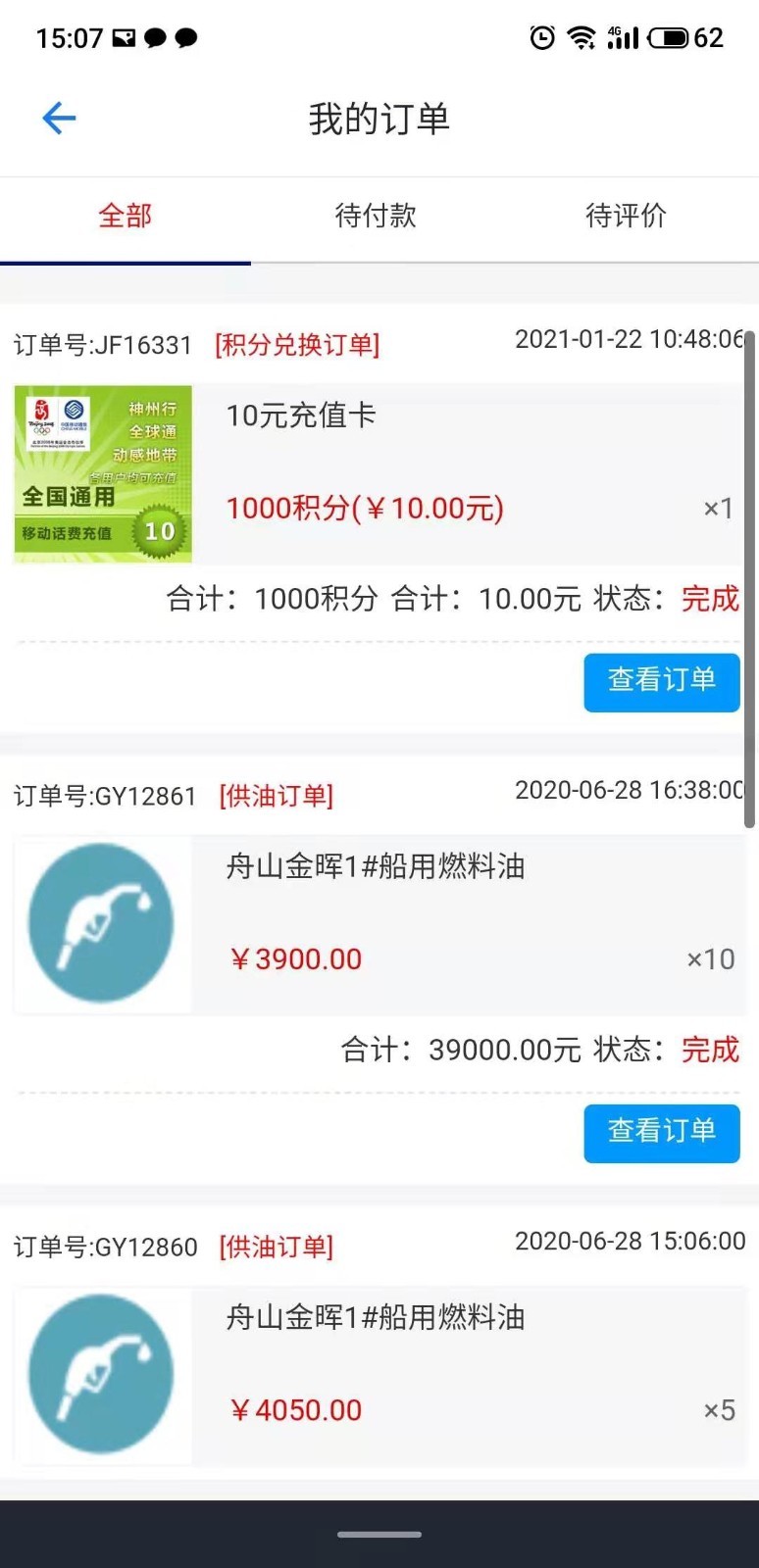This screenshot has width=759, height=1568.
Task: Select the 全部 tab
Action: pos(125,216)
